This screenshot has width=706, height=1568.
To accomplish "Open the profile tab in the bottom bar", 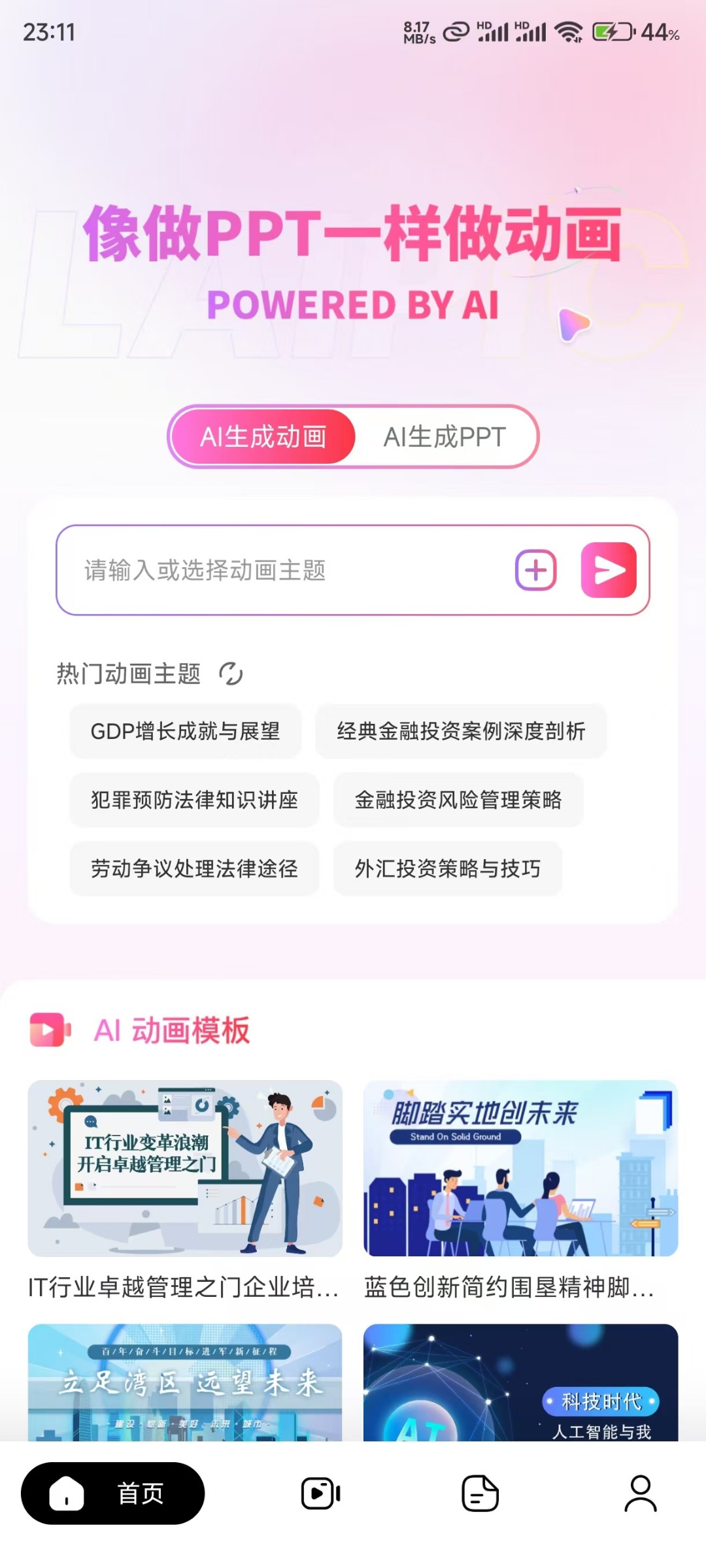I will click(640, 1494).
